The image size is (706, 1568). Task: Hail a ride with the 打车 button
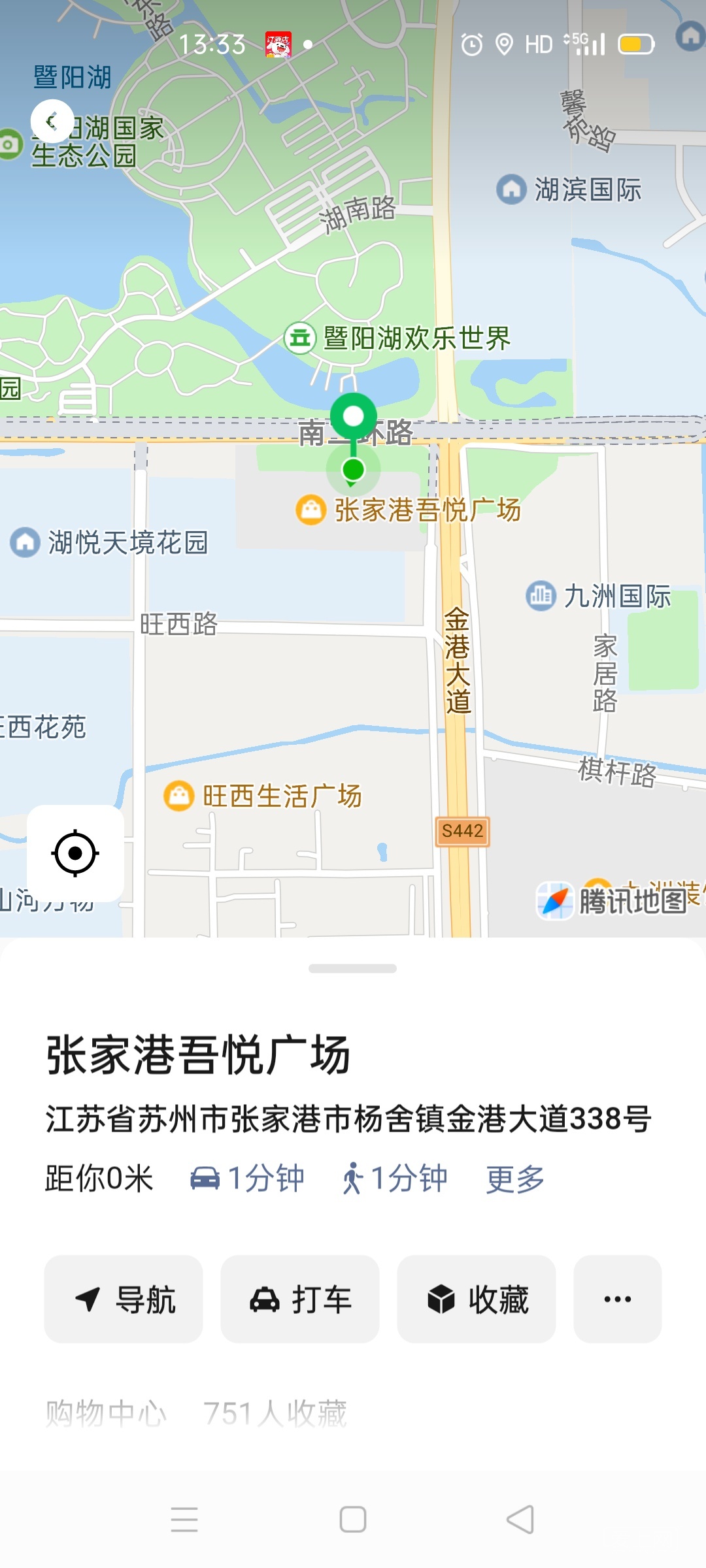(300, 1299)
